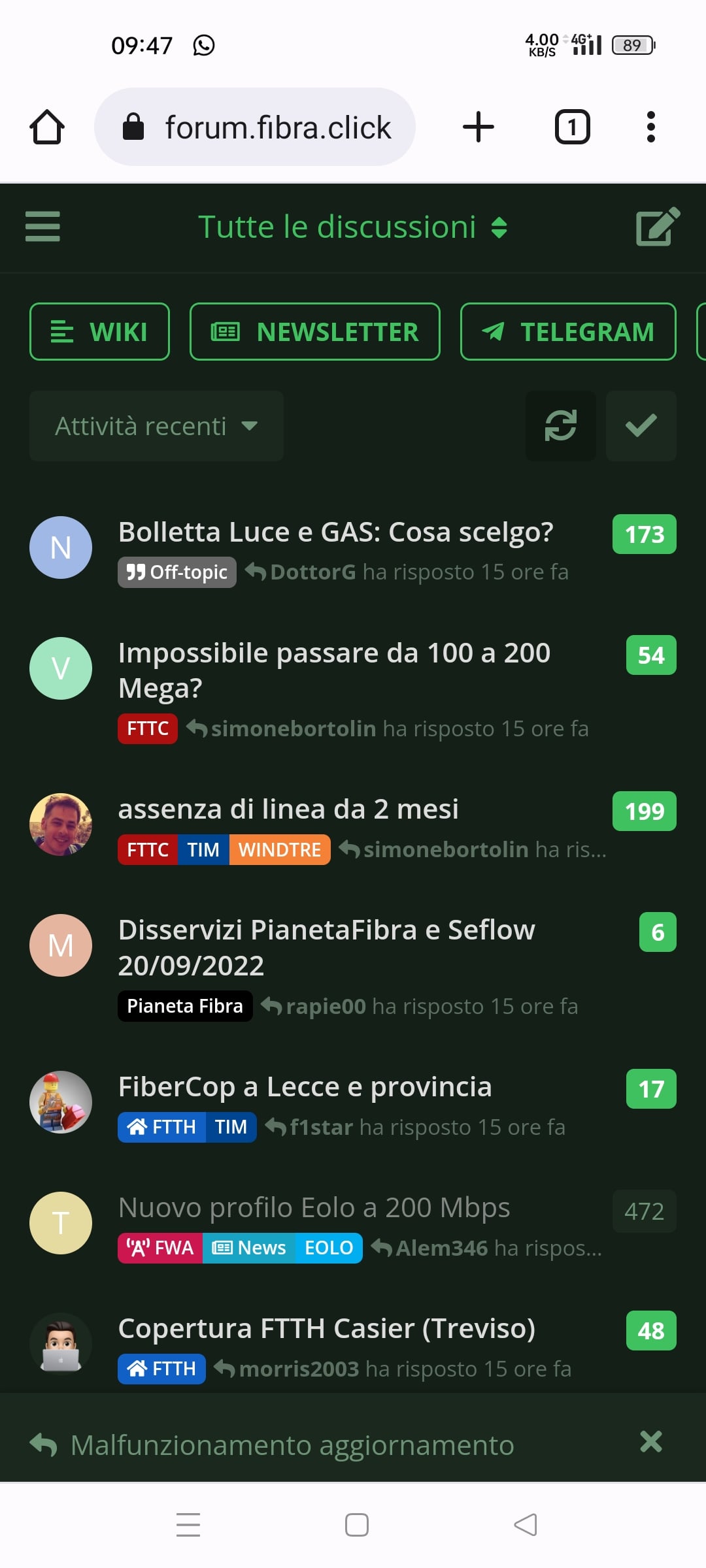The height and width of the screenshot is (1568, 706).
Task: Expand the Tutte le discussioni selector
Action: 353,227
